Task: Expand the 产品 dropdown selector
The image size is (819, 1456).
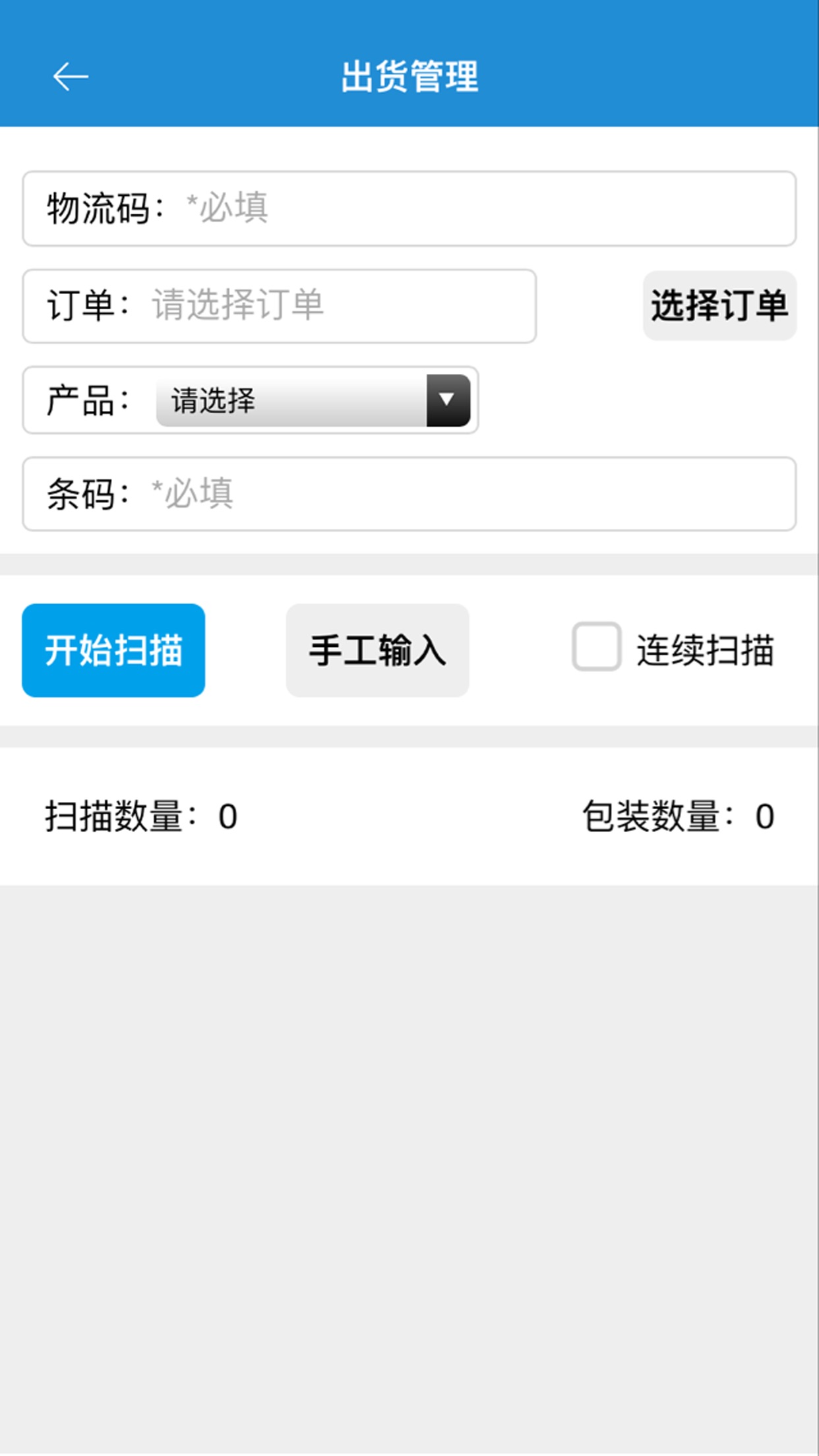Action: pyautogui.click(x=313, y=400)
